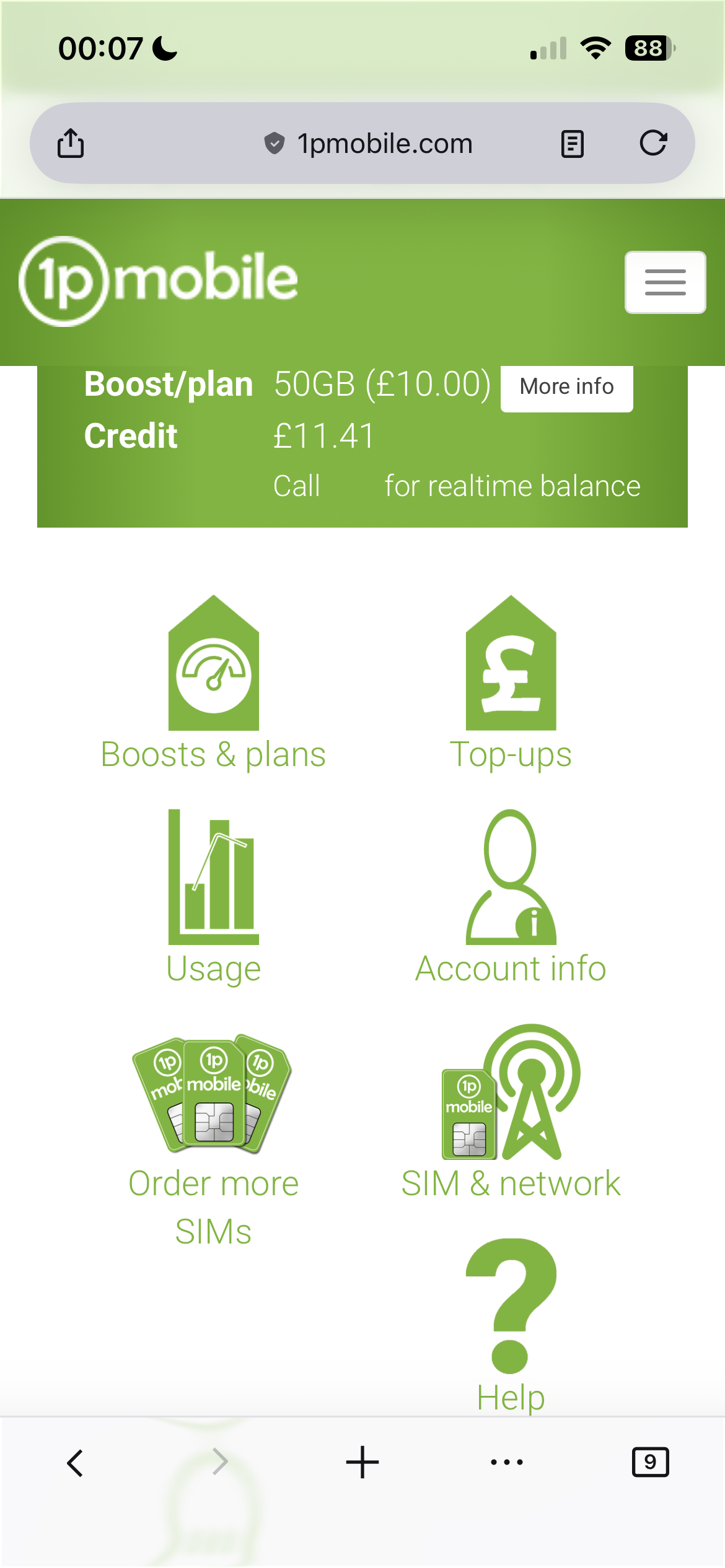Open a new browser tab

tap(362, 1463)
